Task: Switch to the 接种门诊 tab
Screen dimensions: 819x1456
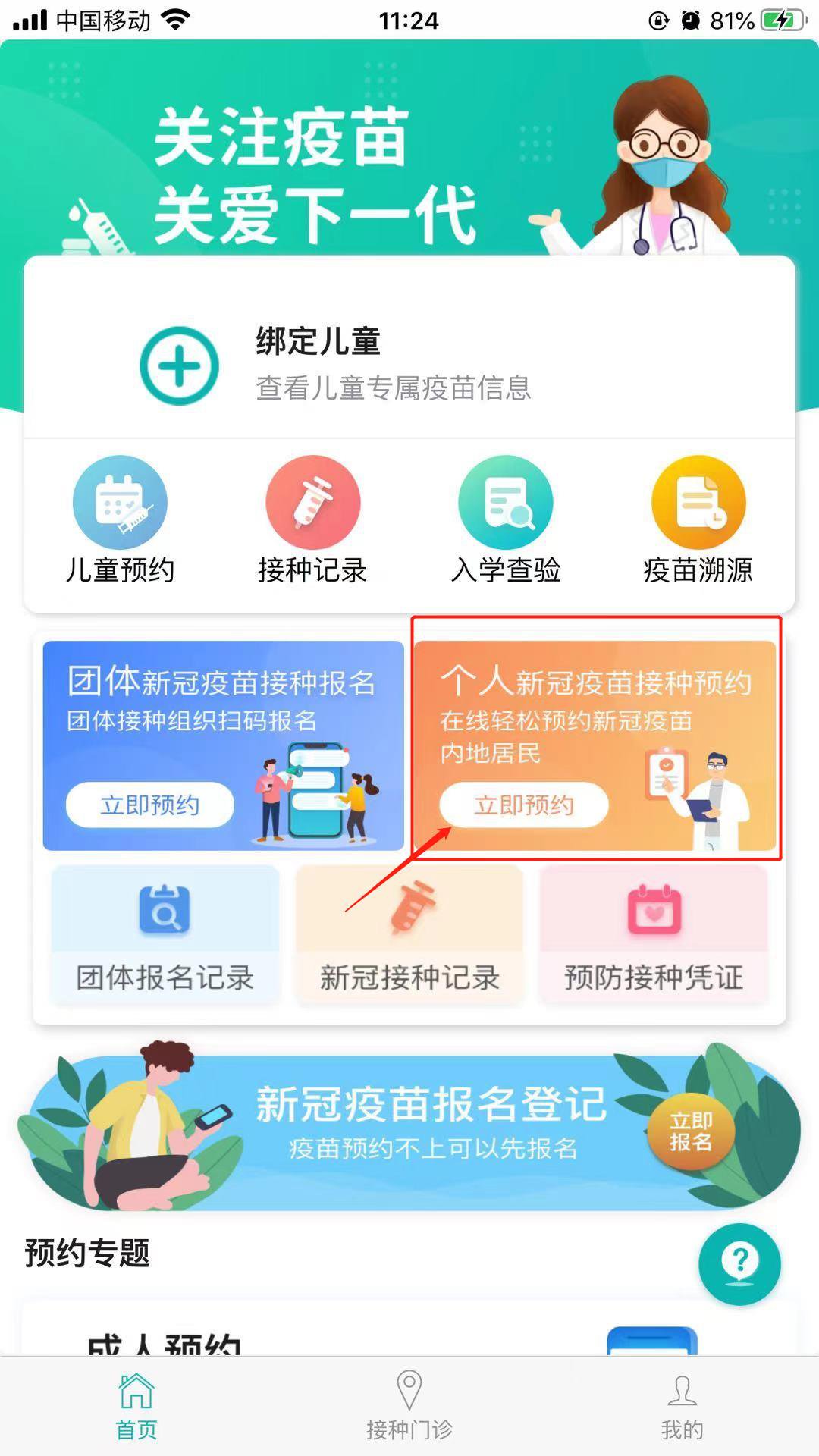Action: (409, 1407)
